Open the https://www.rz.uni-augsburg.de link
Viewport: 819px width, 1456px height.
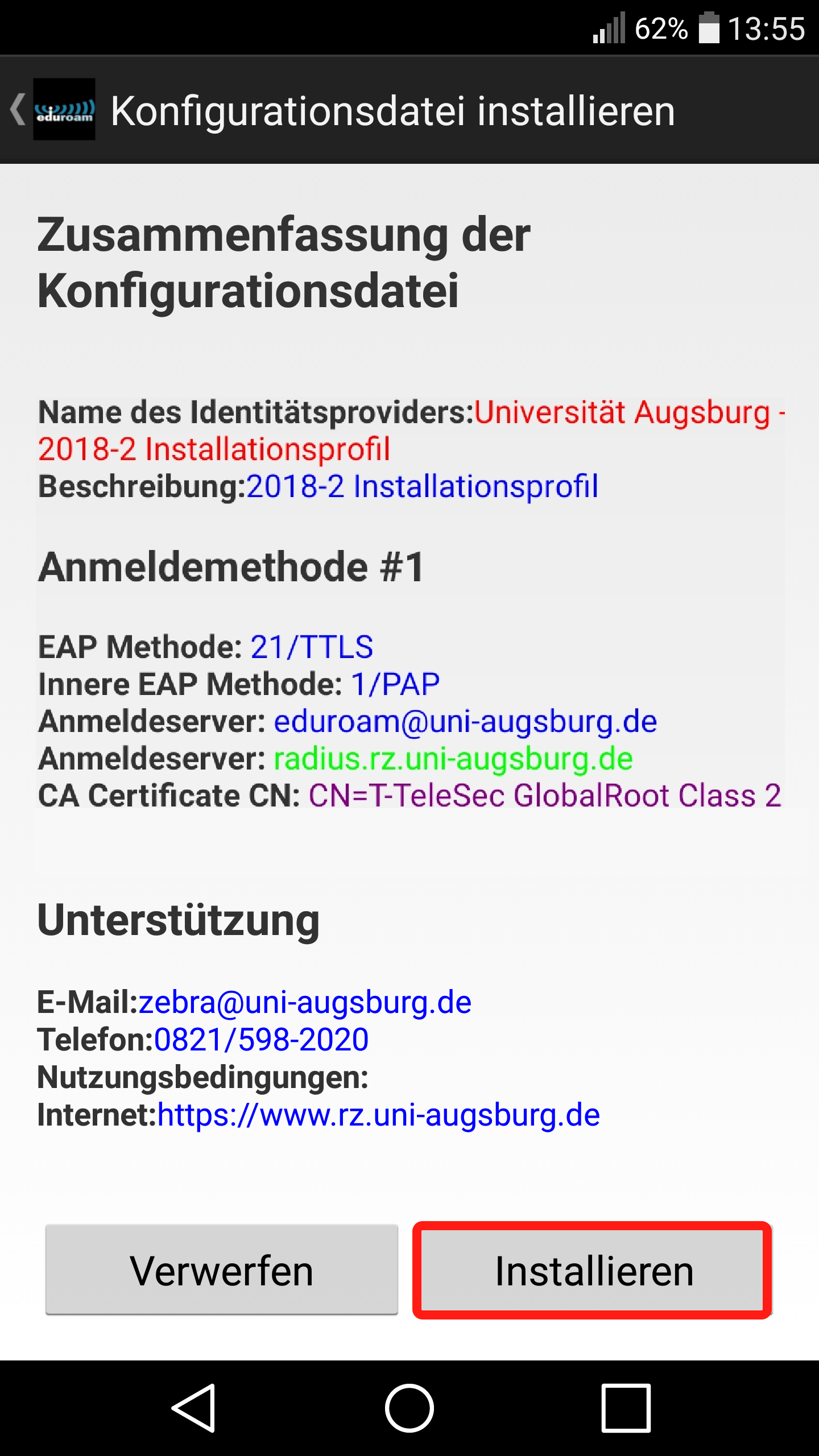(378, 1115)
